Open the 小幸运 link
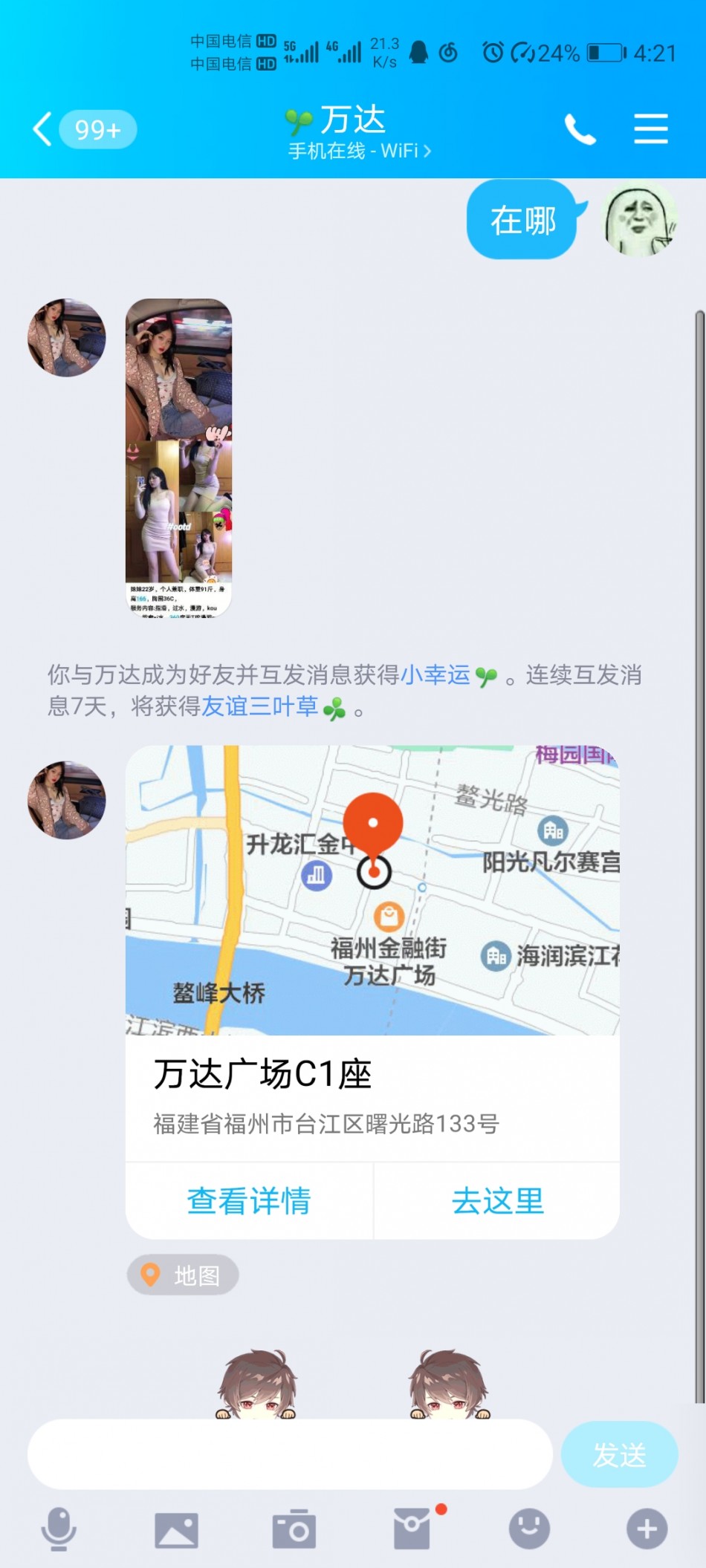Screen dimensions: 706x1568 pos(435,674)
